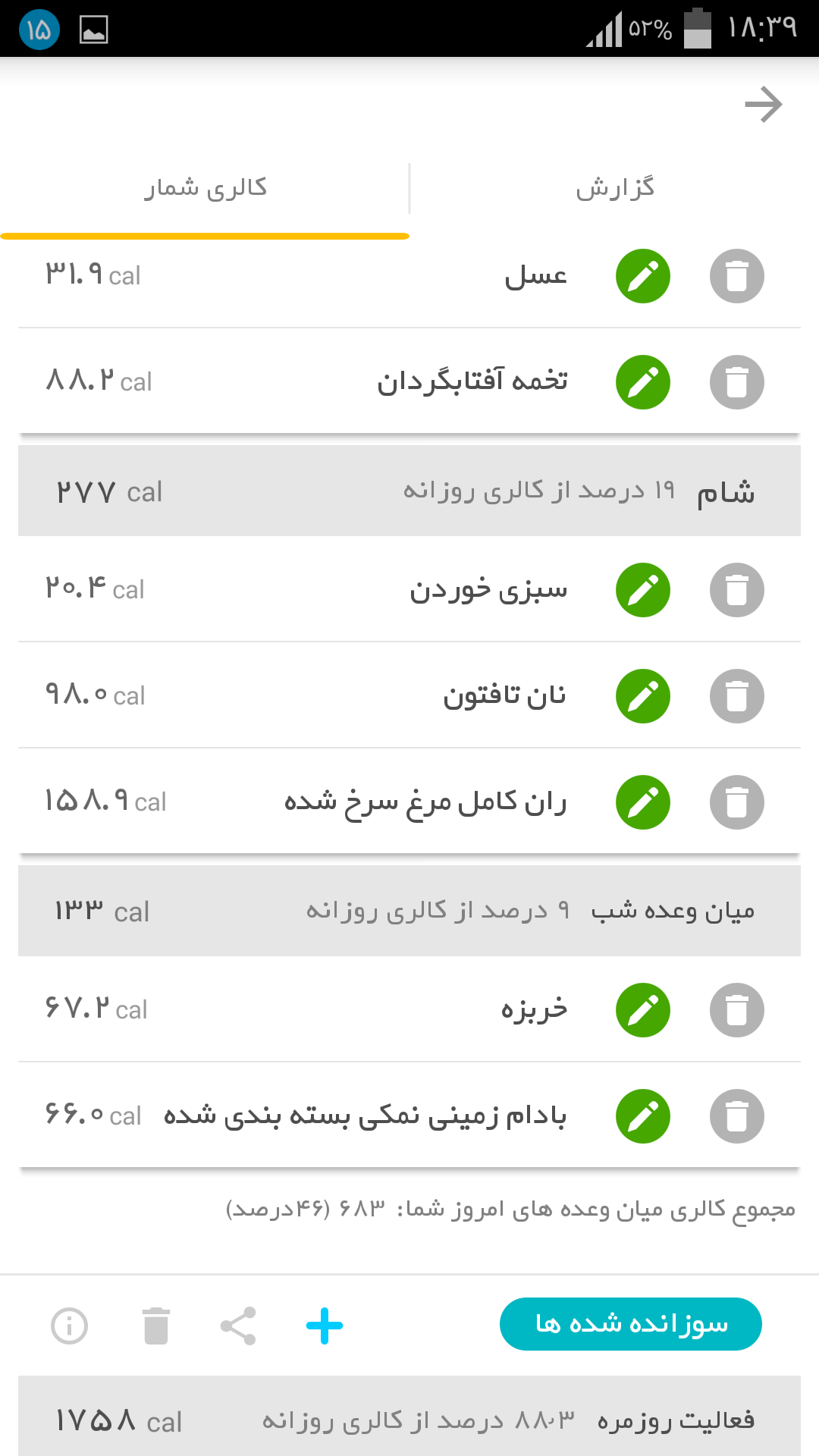Image resolution: width=819 pixels, height=1456 pixels.
Task: Edit the تخمه آفتابگردان entry
Action: pos(642,382)
